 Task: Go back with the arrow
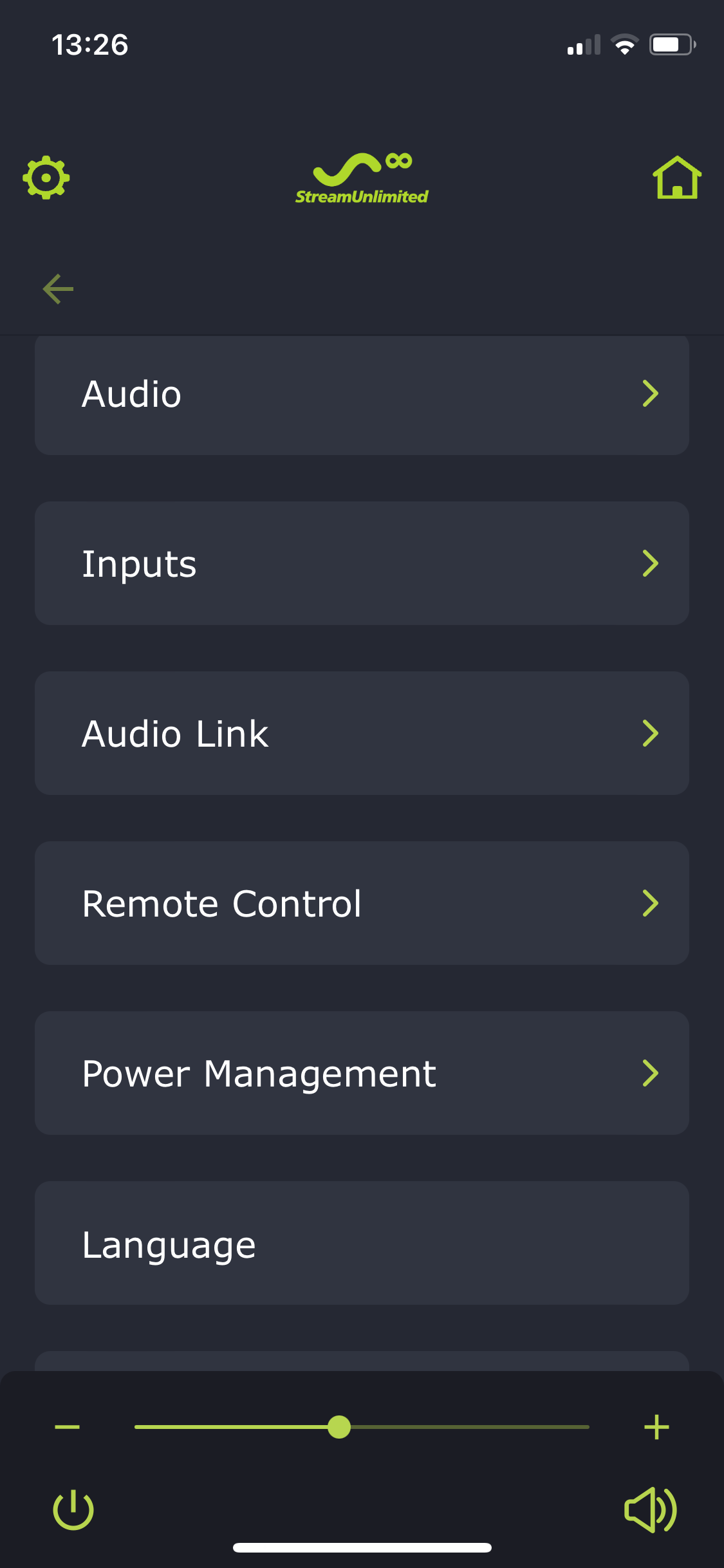tap(58, 289)
